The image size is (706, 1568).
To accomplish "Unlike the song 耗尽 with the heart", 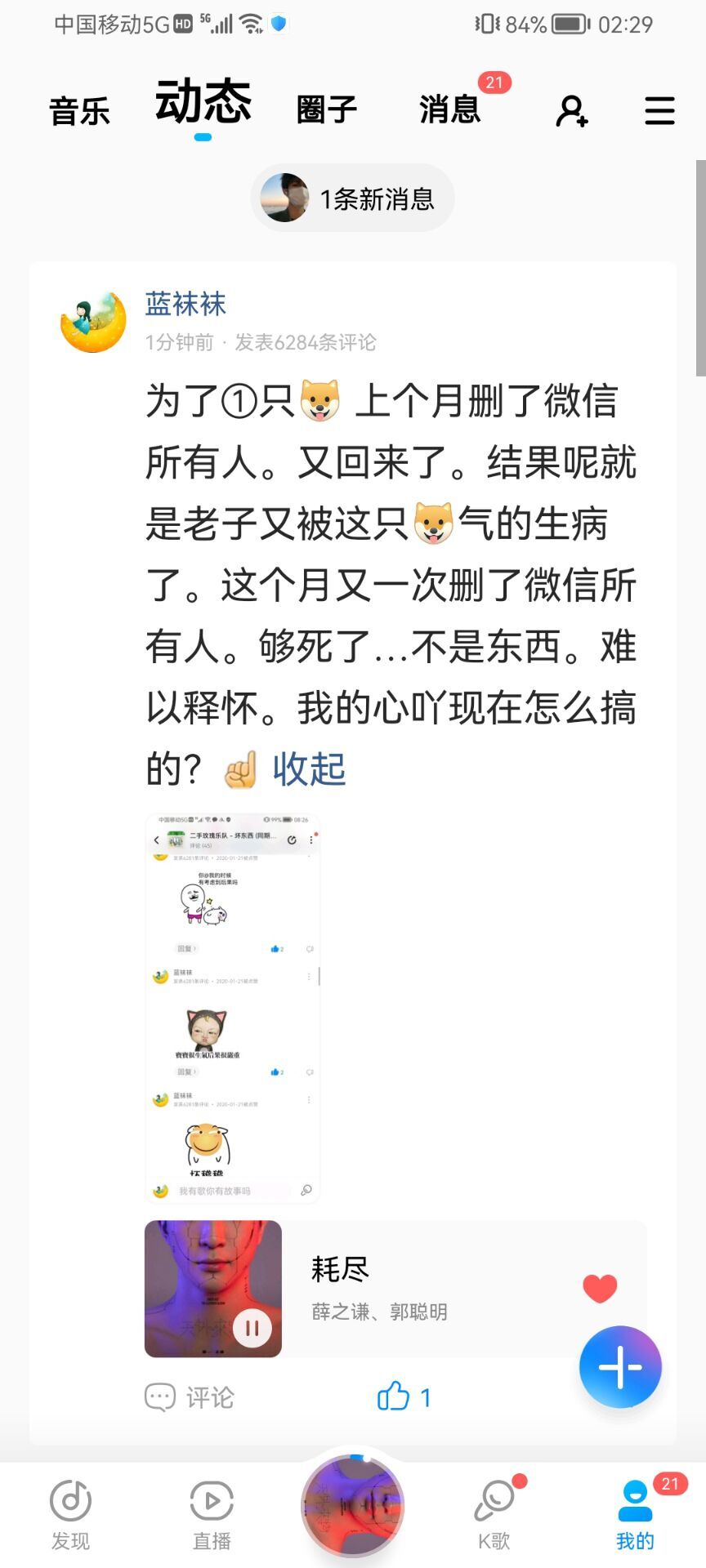I will point(600,1288).
